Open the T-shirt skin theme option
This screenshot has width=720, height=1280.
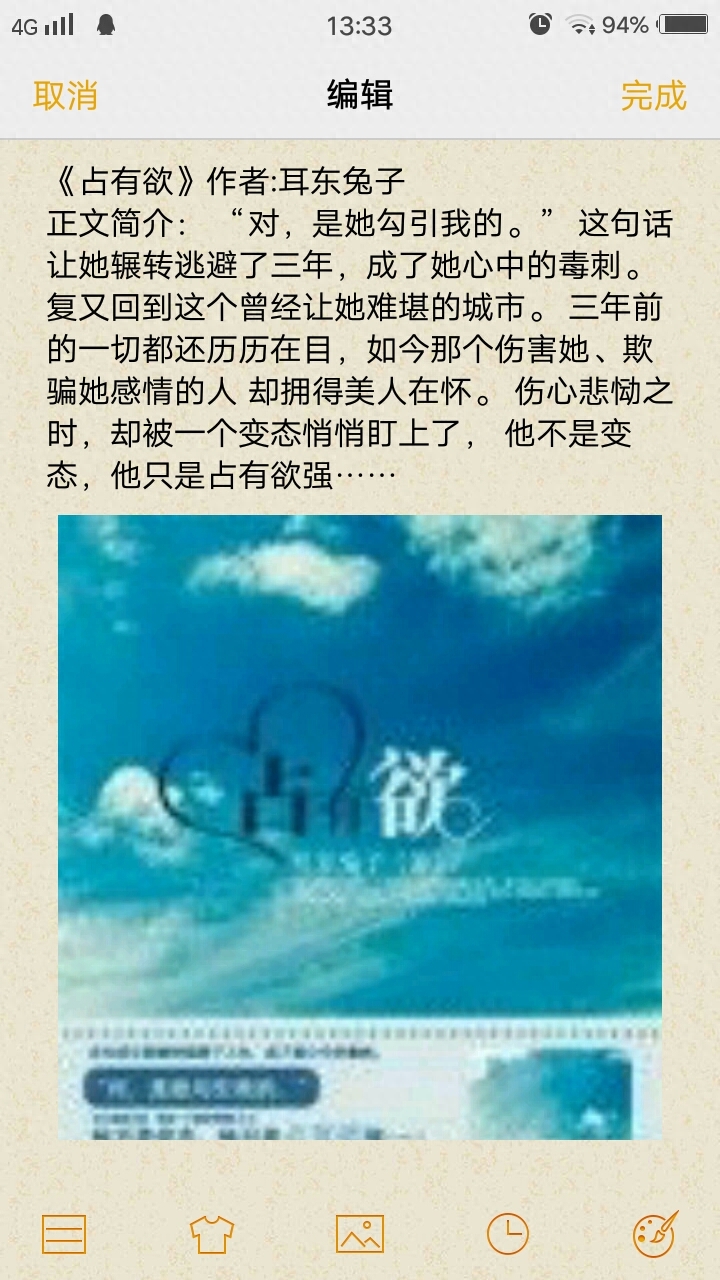[212, 1234]
